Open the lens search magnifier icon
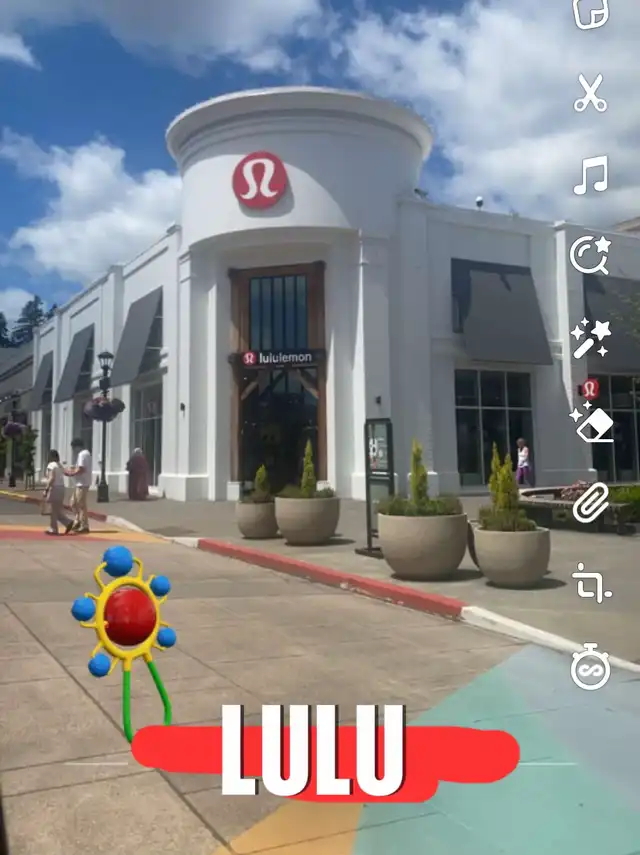Viewport: 640px width, 855px height. pos(589,255)
